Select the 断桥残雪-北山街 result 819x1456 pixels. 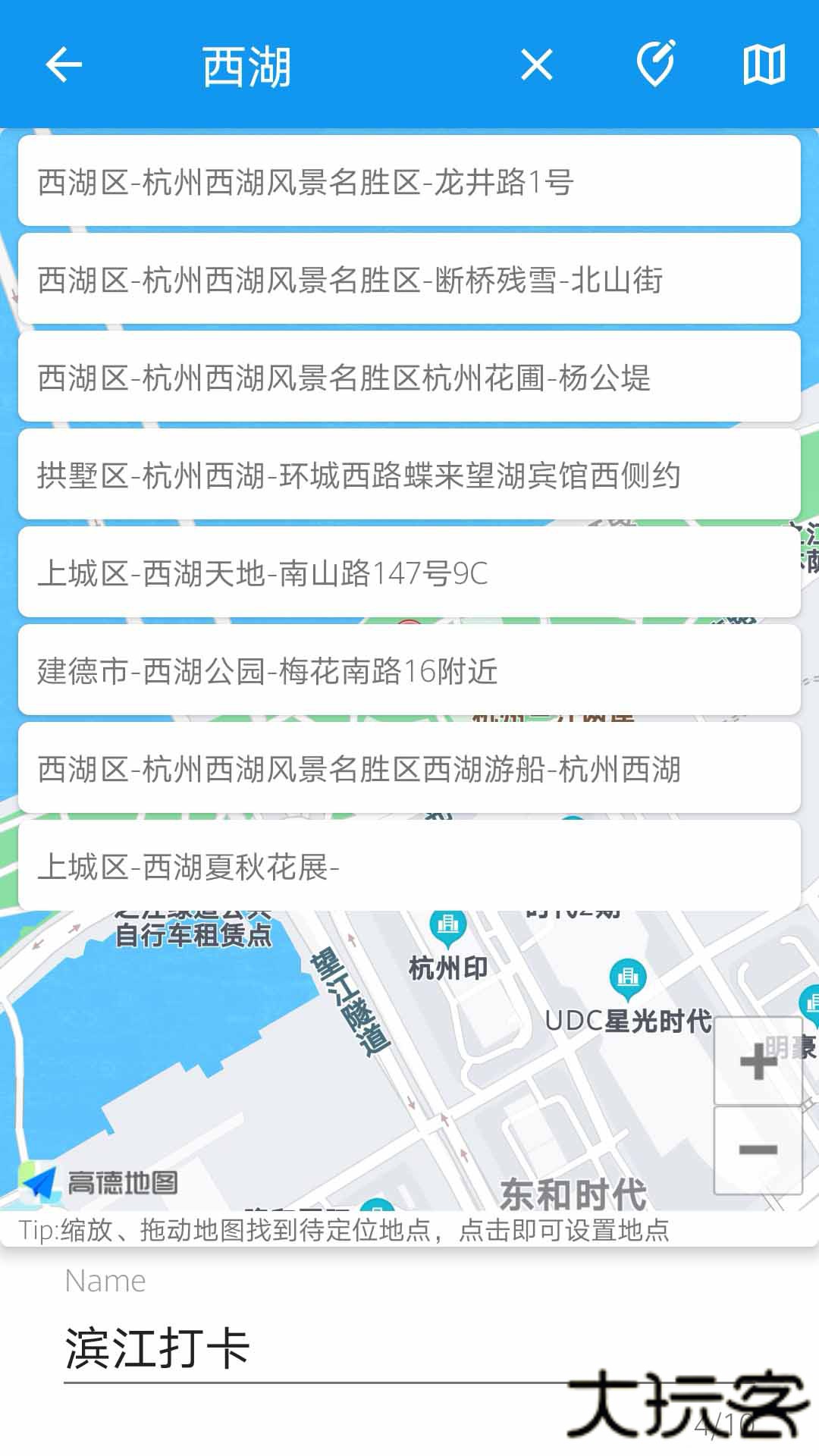409,279
